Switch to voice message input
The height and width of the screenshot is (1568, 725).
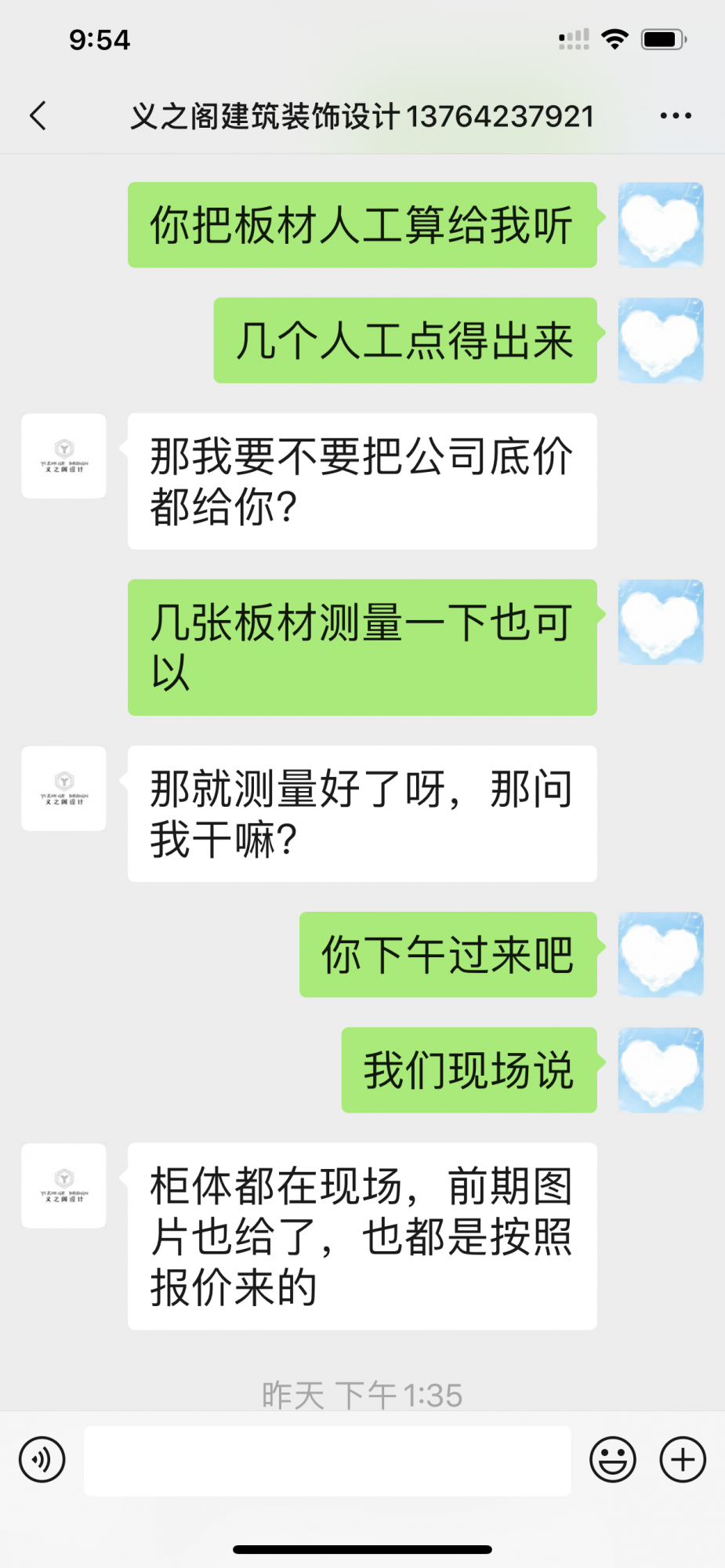[x=42, y=1459]
